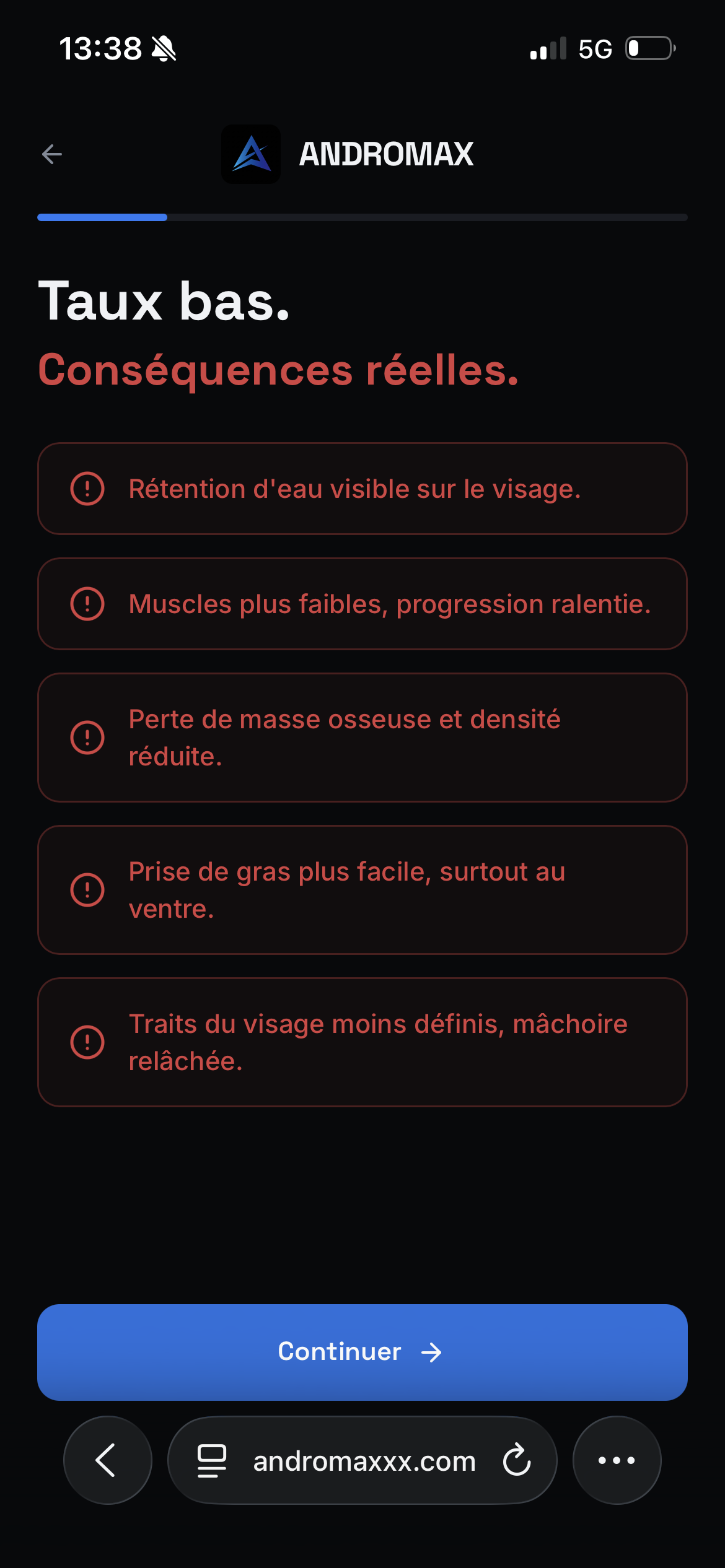Viewport: 725px width, 1568px height.
Task: Tap the belly fat gain card
Action: point(362,890)
